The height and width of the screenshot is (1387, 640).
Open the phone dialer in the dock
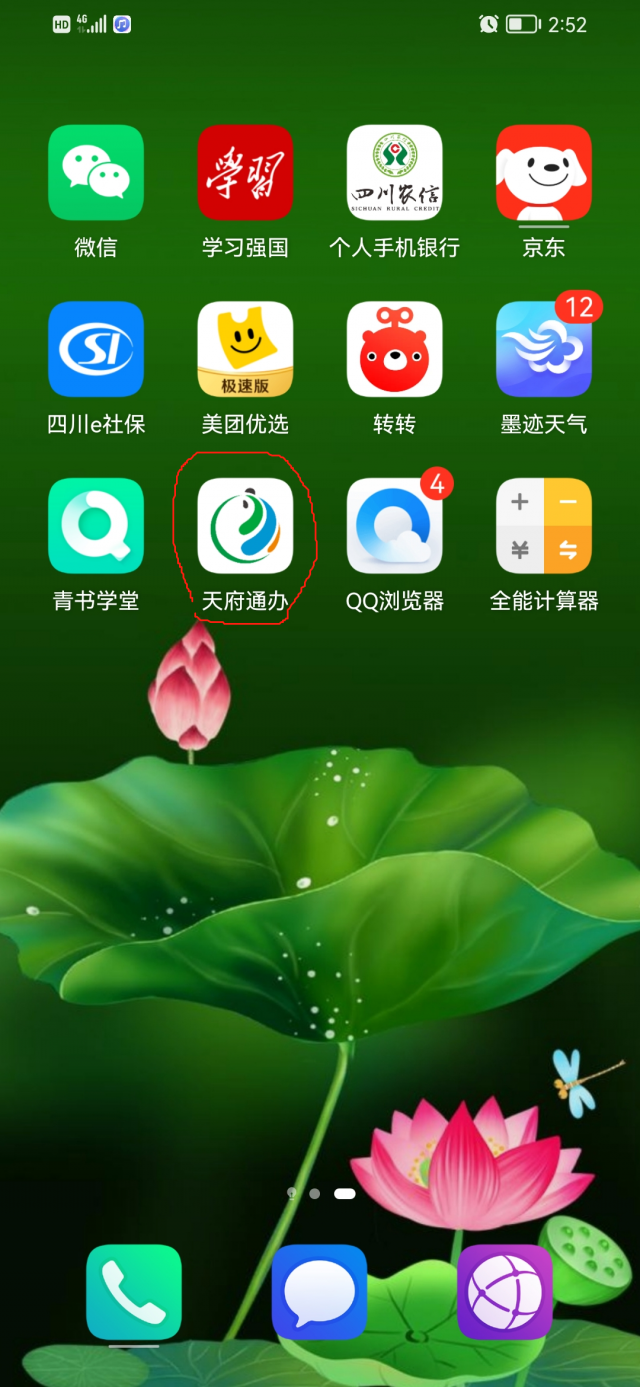pos(134,1292)
